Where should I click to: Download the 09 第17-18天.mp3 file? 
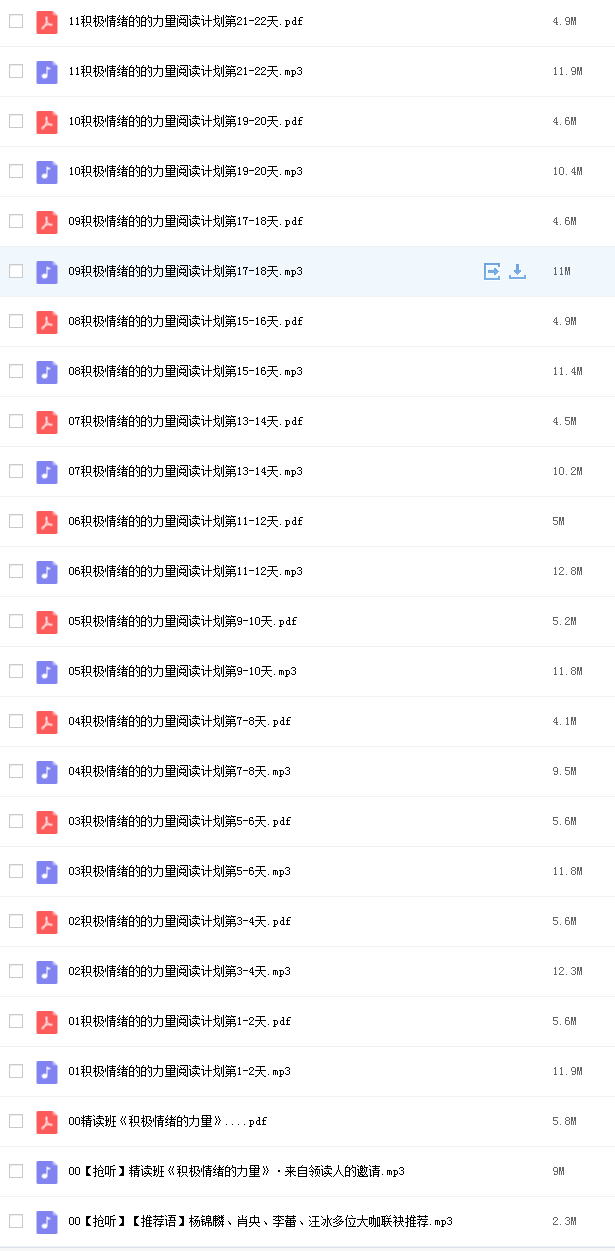[x=517, y=271]
